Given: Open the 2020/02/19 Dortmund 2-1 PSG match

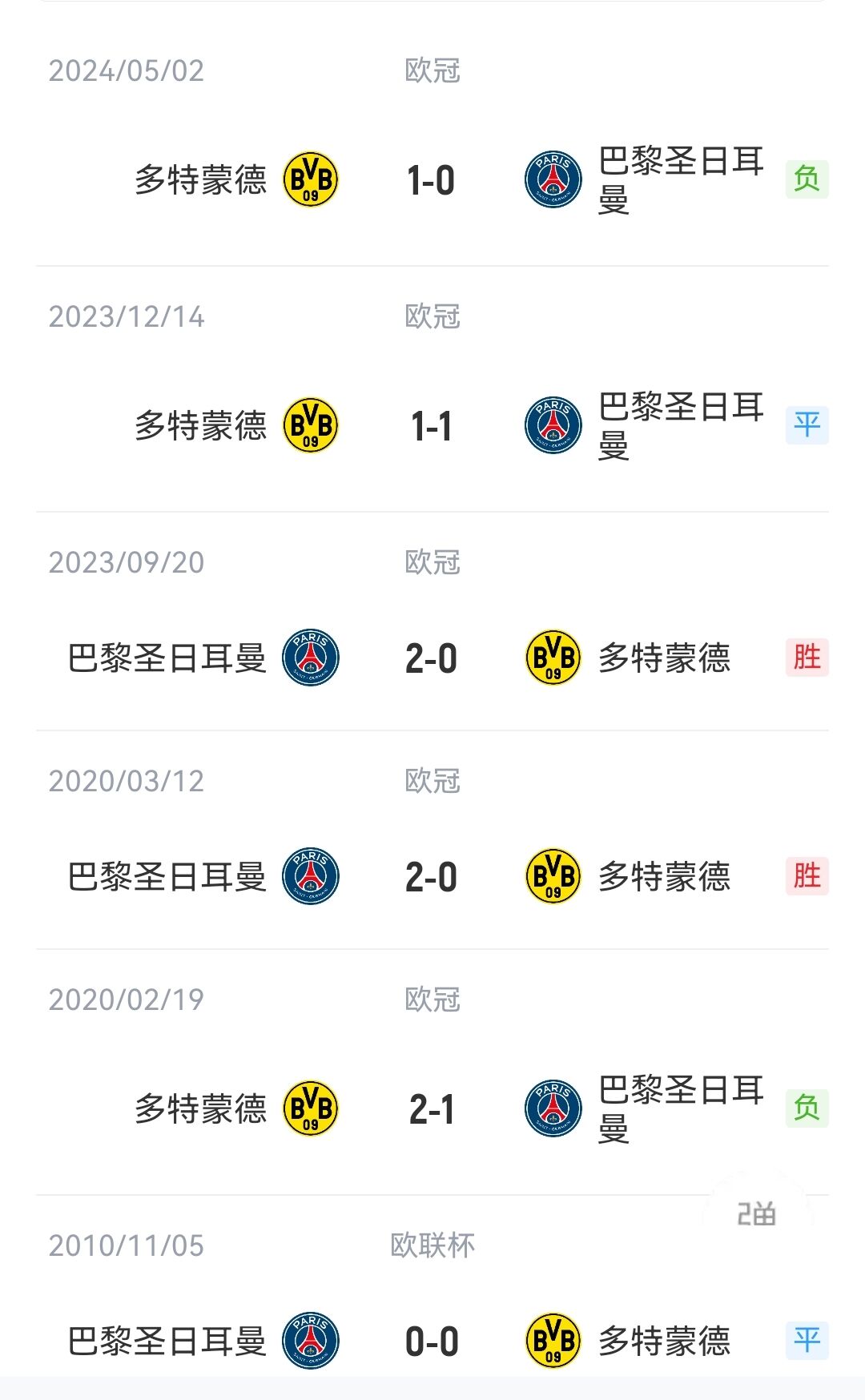Looking at the screenshot, I should (x=432, y=1072).
